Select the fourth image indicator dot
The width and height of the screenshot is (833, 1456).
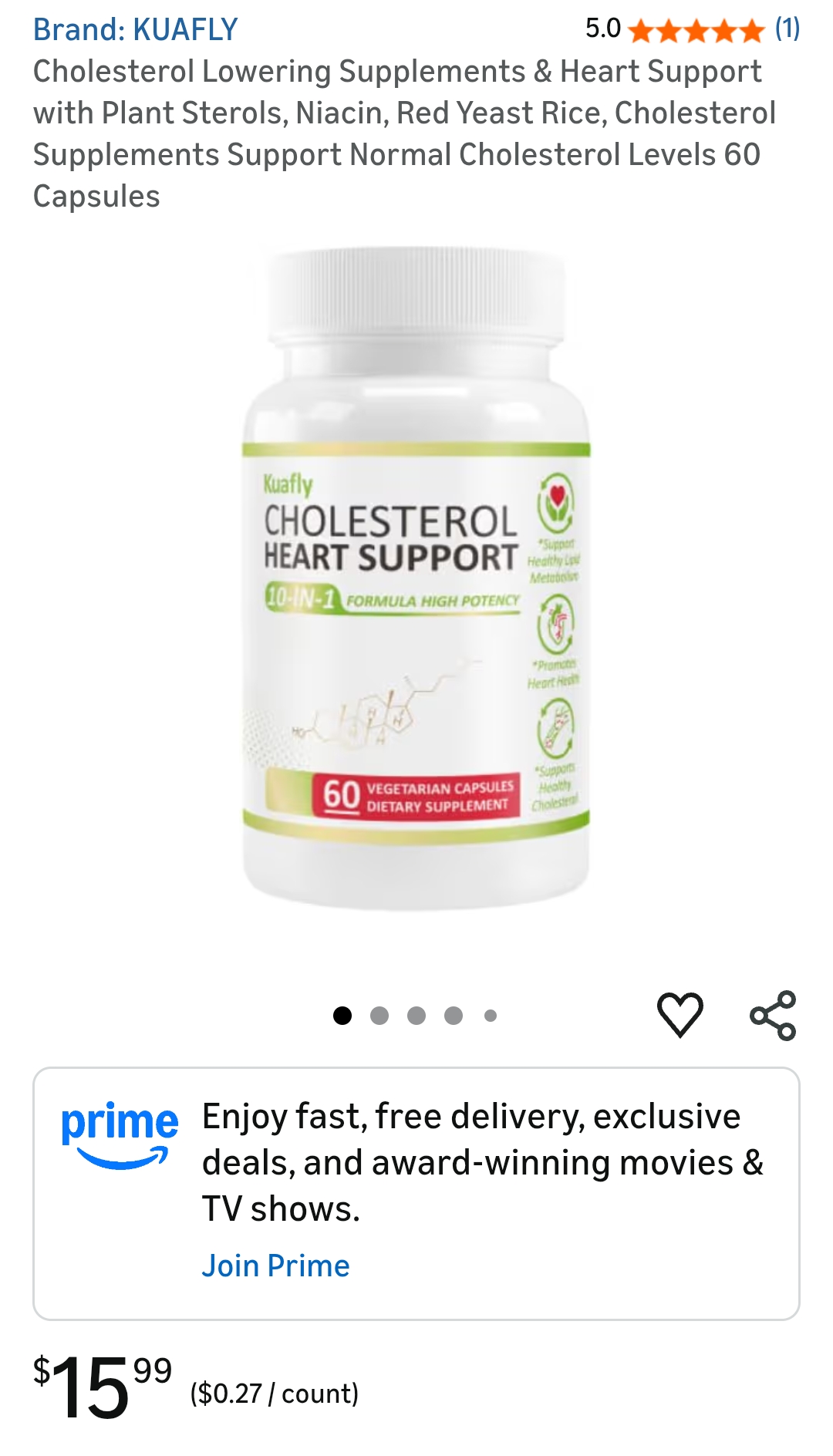(452, 1014)
